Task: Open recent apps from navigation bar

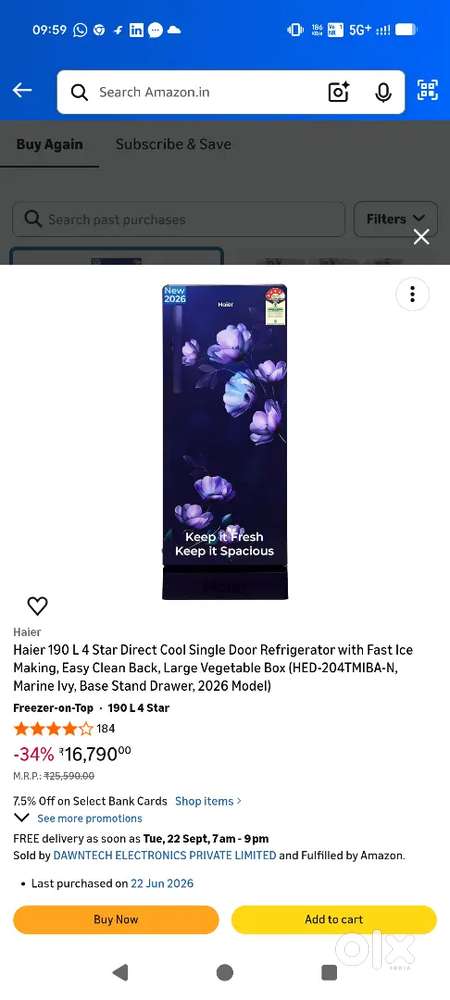Action: pos(329,973)
